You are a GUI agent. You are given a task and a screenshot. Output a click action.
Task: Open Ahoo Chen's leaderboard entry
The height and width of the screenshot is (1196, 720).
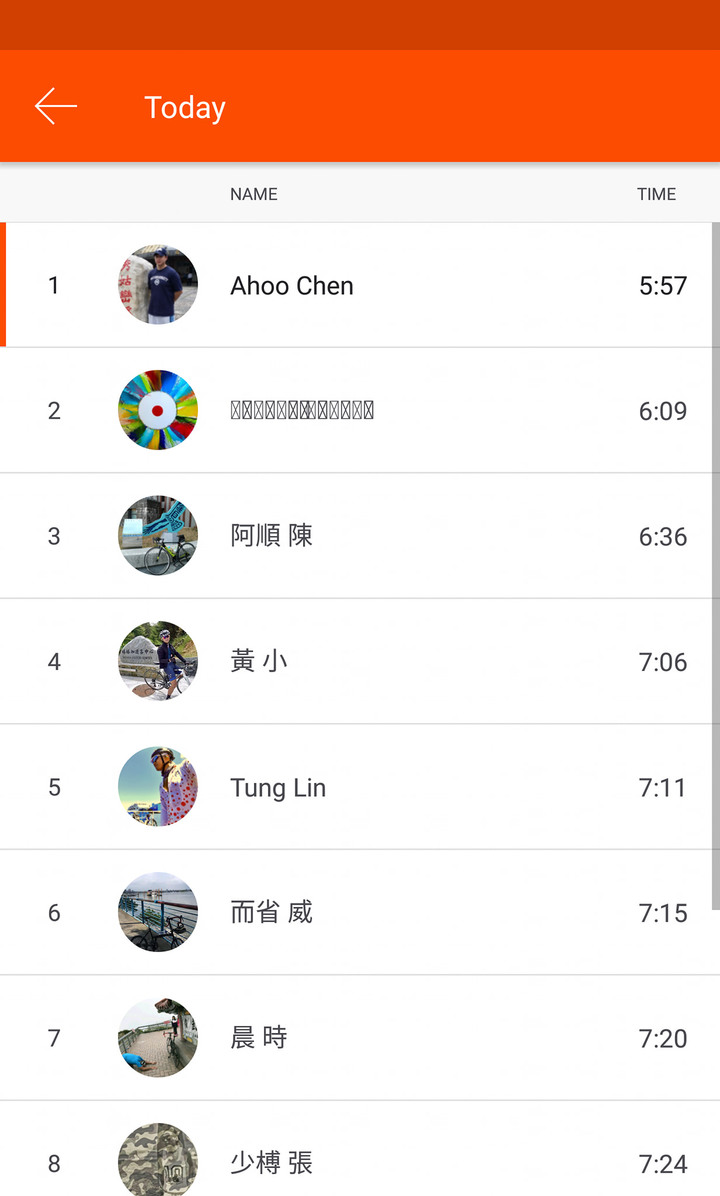360,285
